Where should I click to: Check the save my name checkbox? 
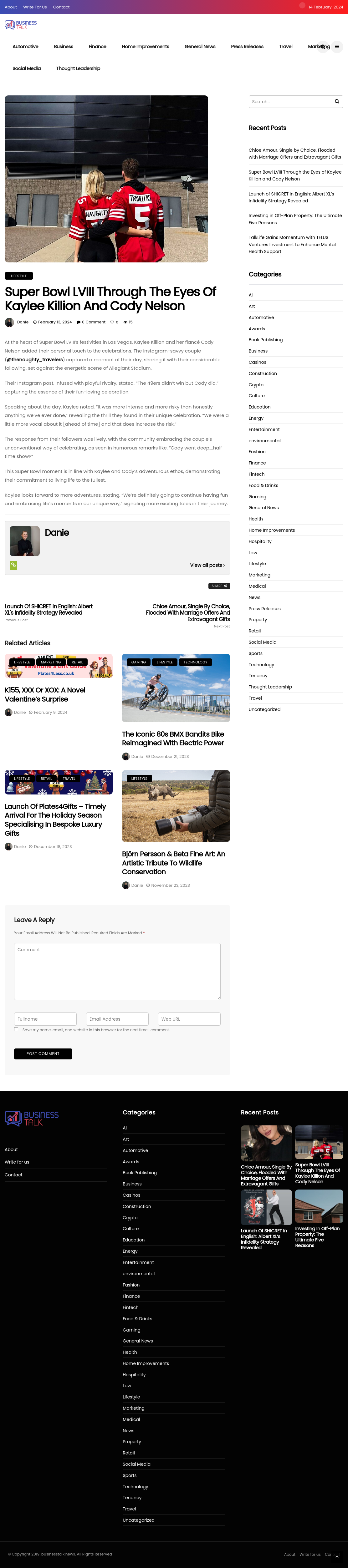click(16, 1029)
